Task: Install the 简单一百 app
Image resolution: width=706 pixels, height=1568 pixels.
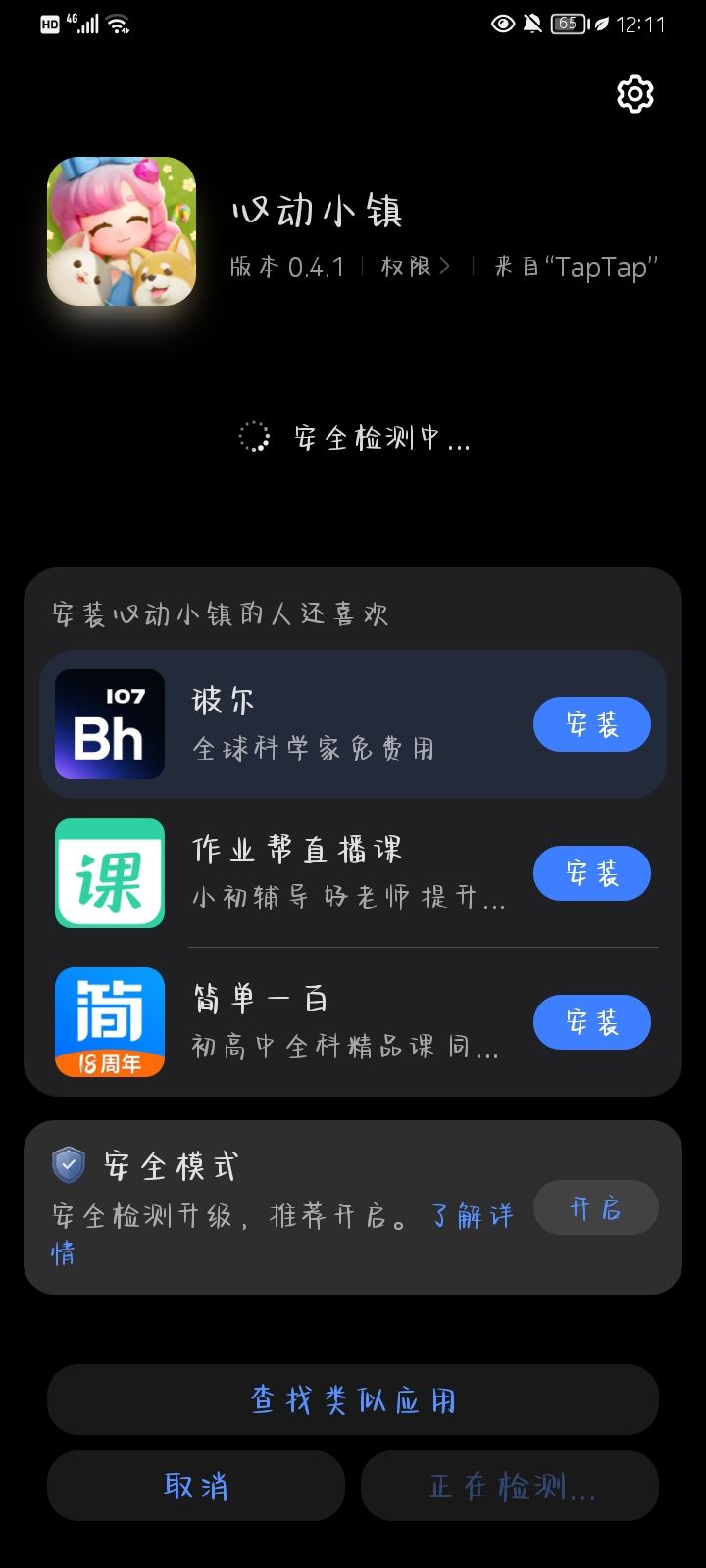Action: (x=591, y=1022)
